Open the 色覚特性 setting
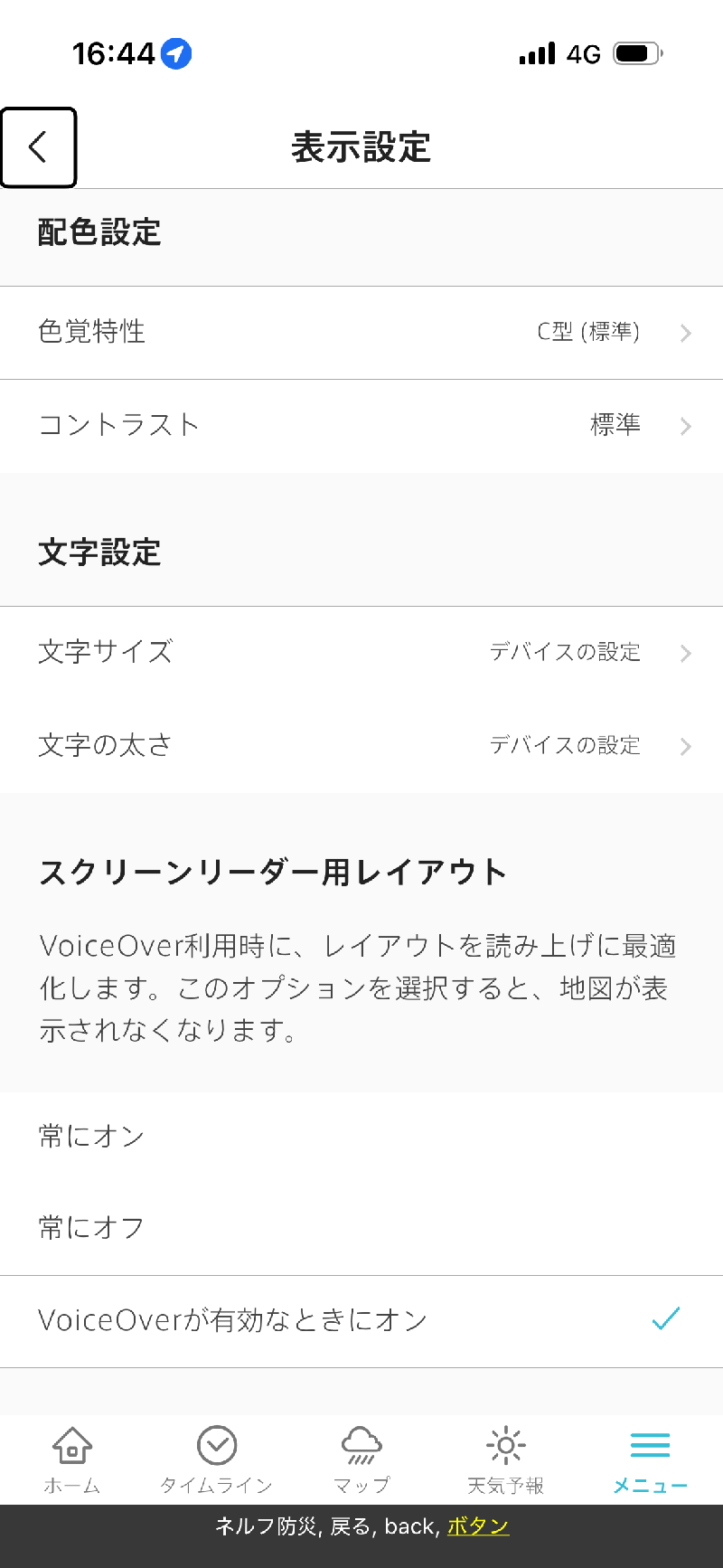723x1568 pixels. click(361, 332)
